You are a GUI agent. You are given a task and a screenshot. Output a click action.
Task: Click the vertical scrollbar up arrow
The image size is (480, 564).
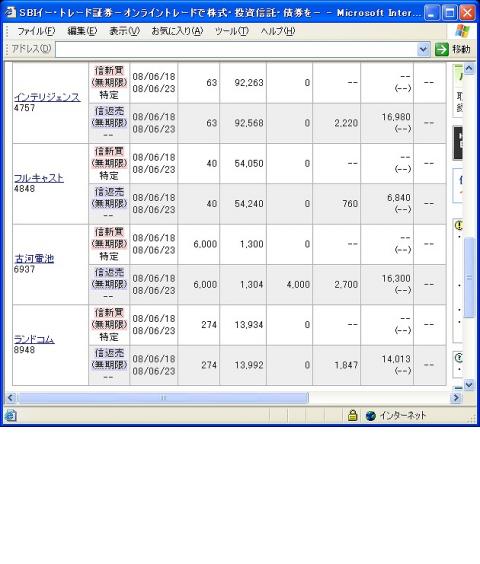pyautogui.click(x=469, y=68)
